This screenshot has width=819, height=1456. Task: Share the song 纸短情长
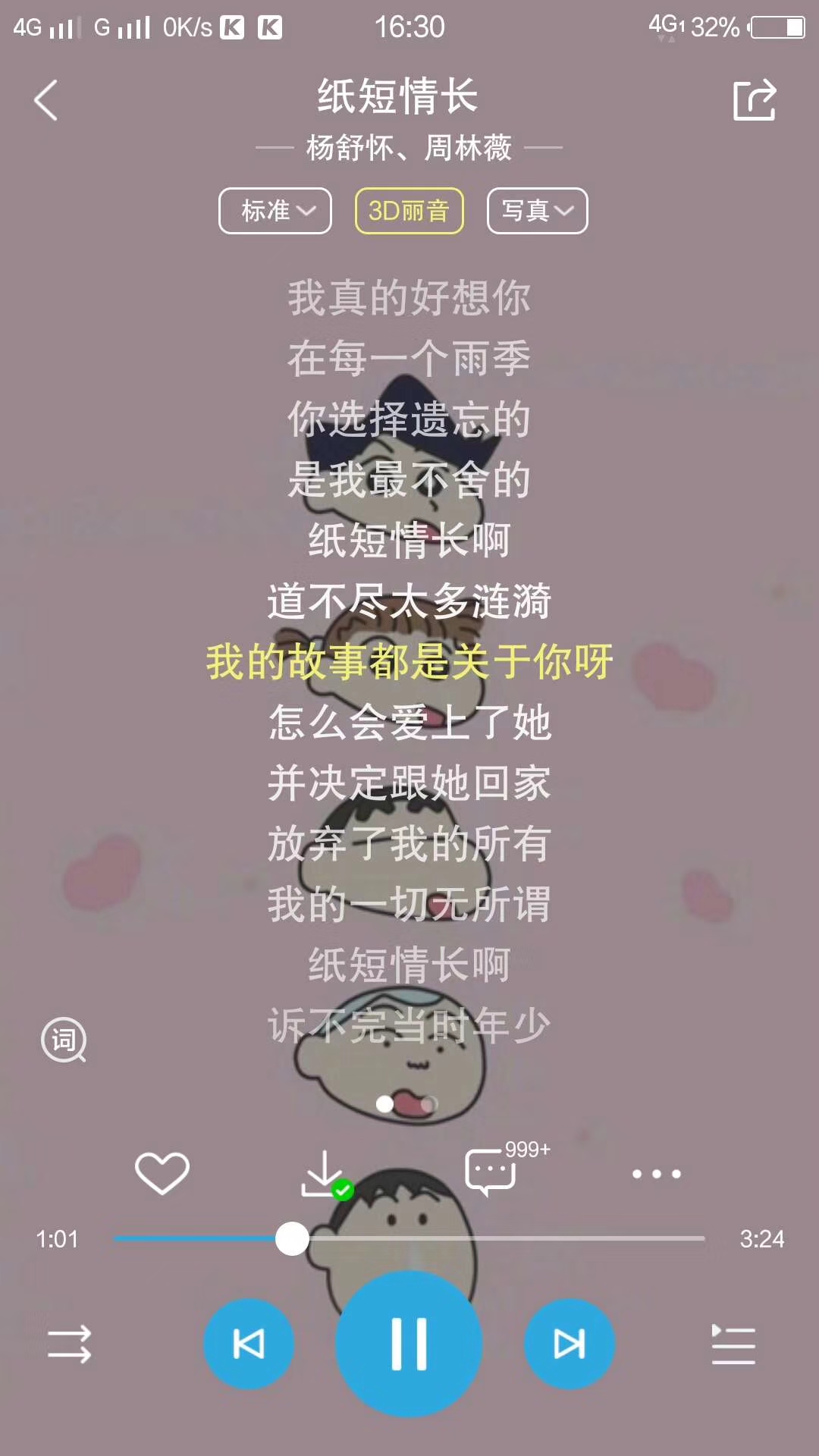pos(755,100)
